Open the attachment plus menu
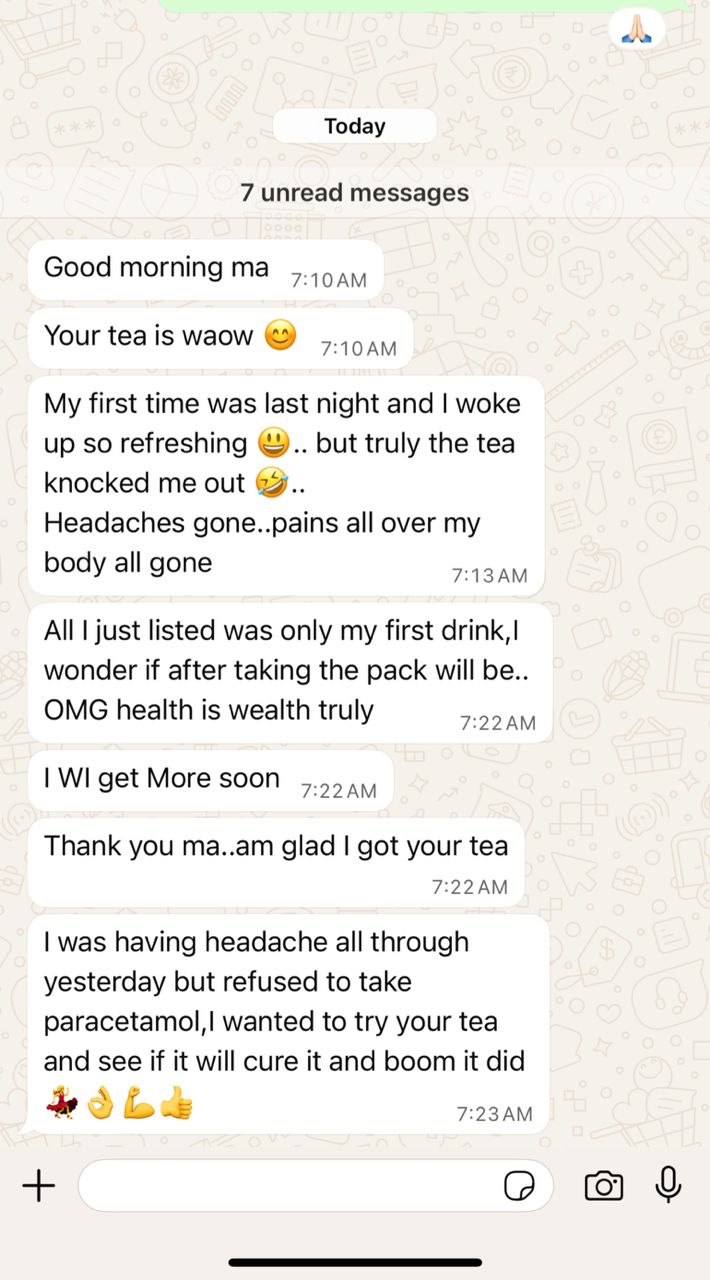 38,1186
